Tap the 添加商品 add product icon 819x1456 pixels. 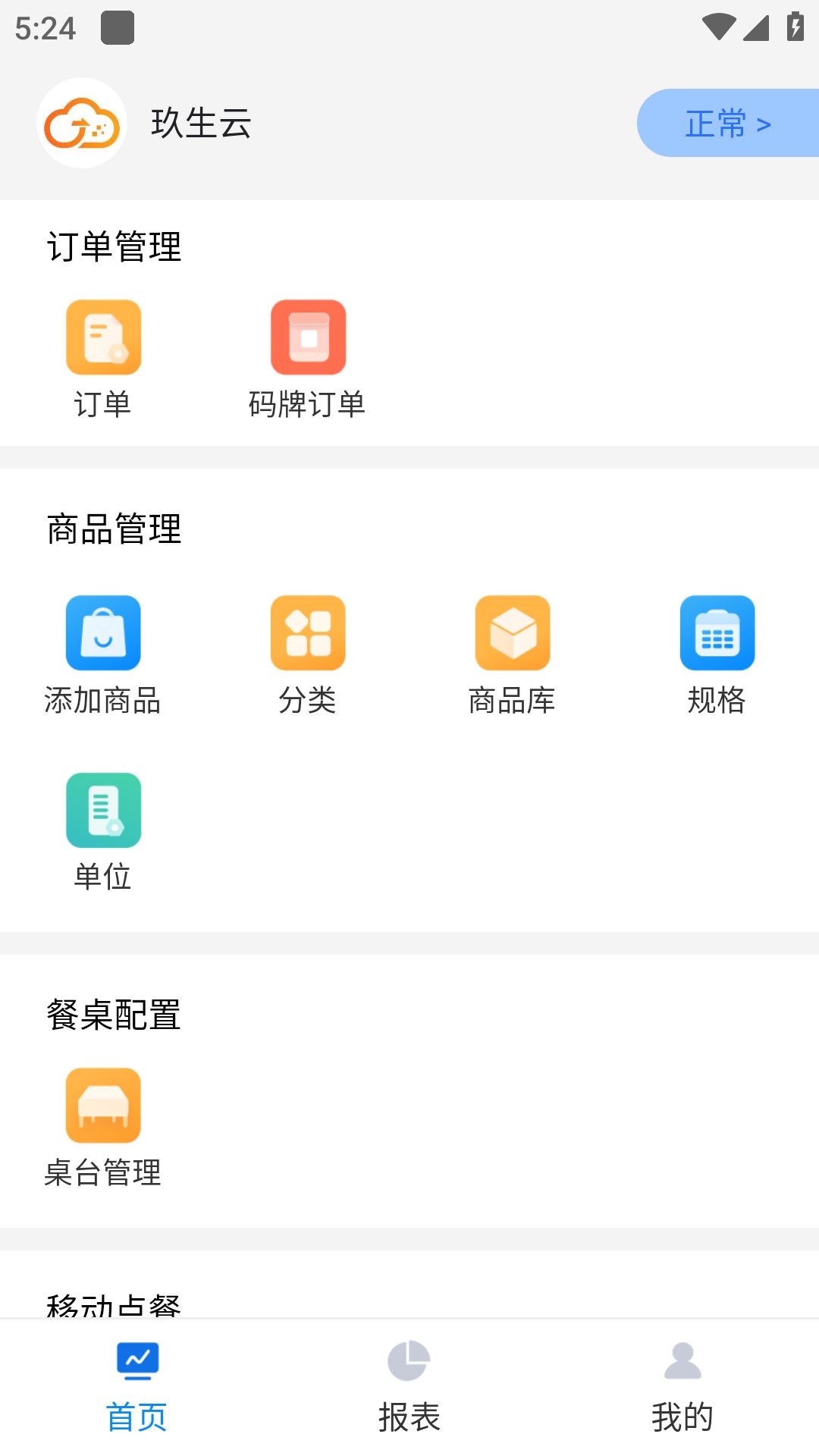pos(103,632)
